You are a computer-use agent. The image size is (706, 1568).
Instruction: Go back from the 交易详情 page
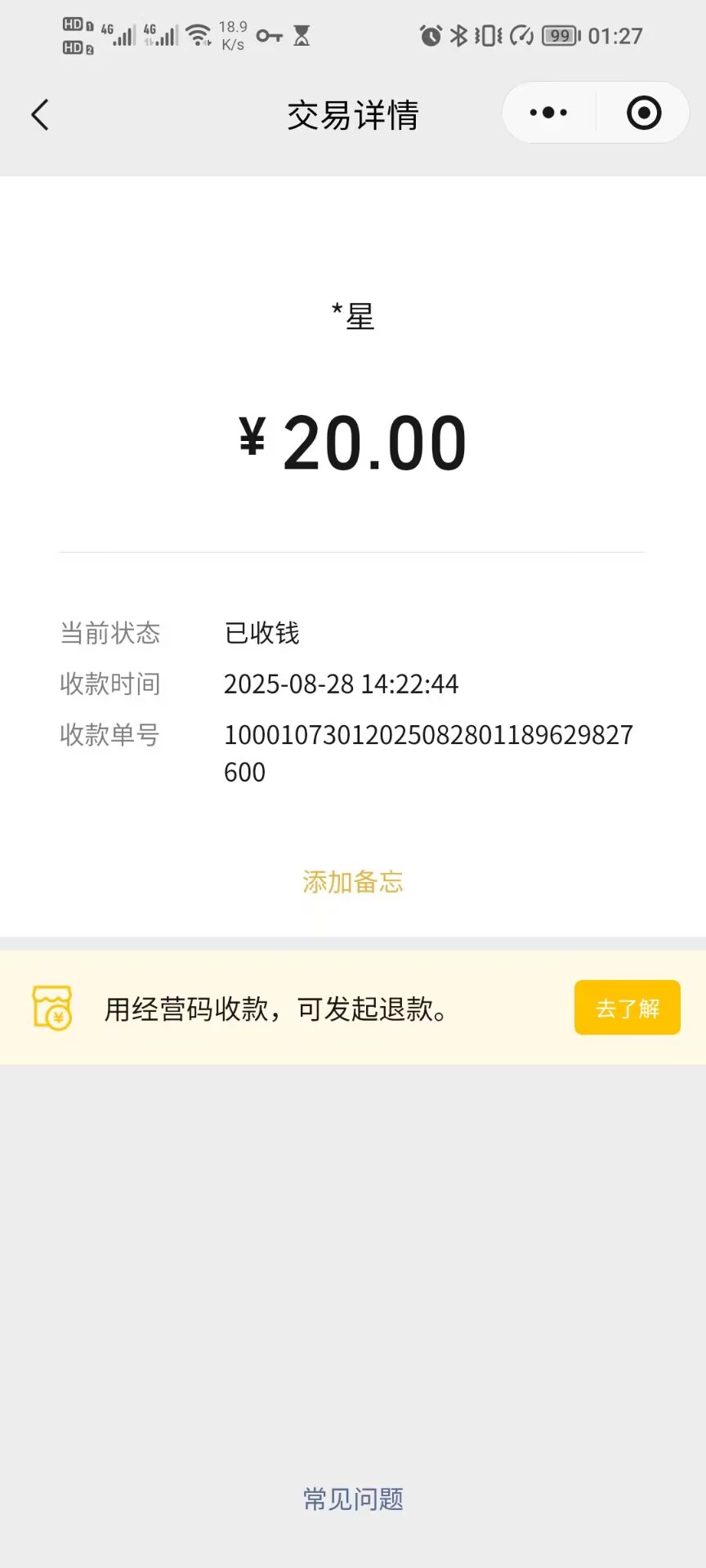(x=40, y=115)
